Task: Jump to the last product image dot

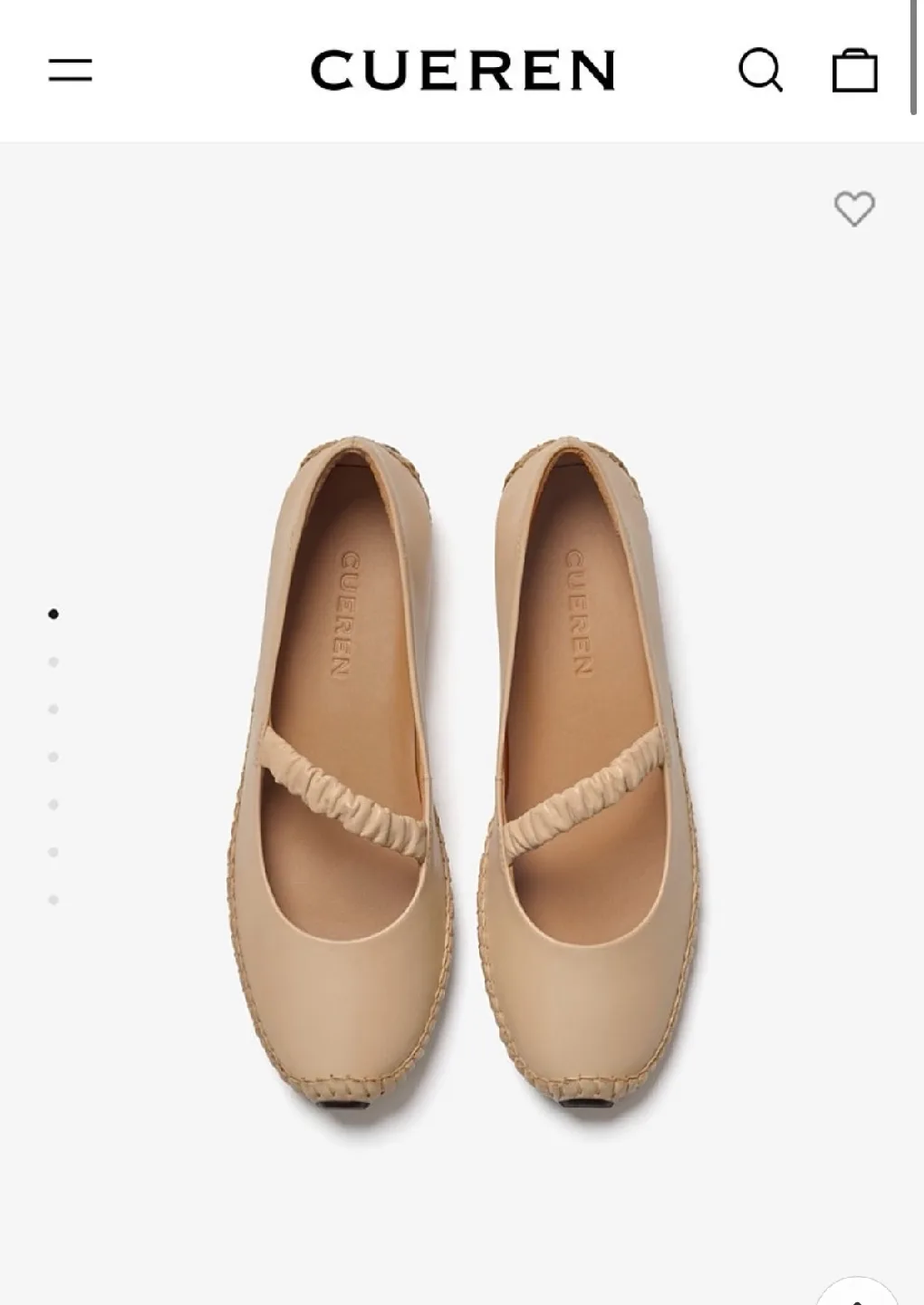Action: pos(53,900)
